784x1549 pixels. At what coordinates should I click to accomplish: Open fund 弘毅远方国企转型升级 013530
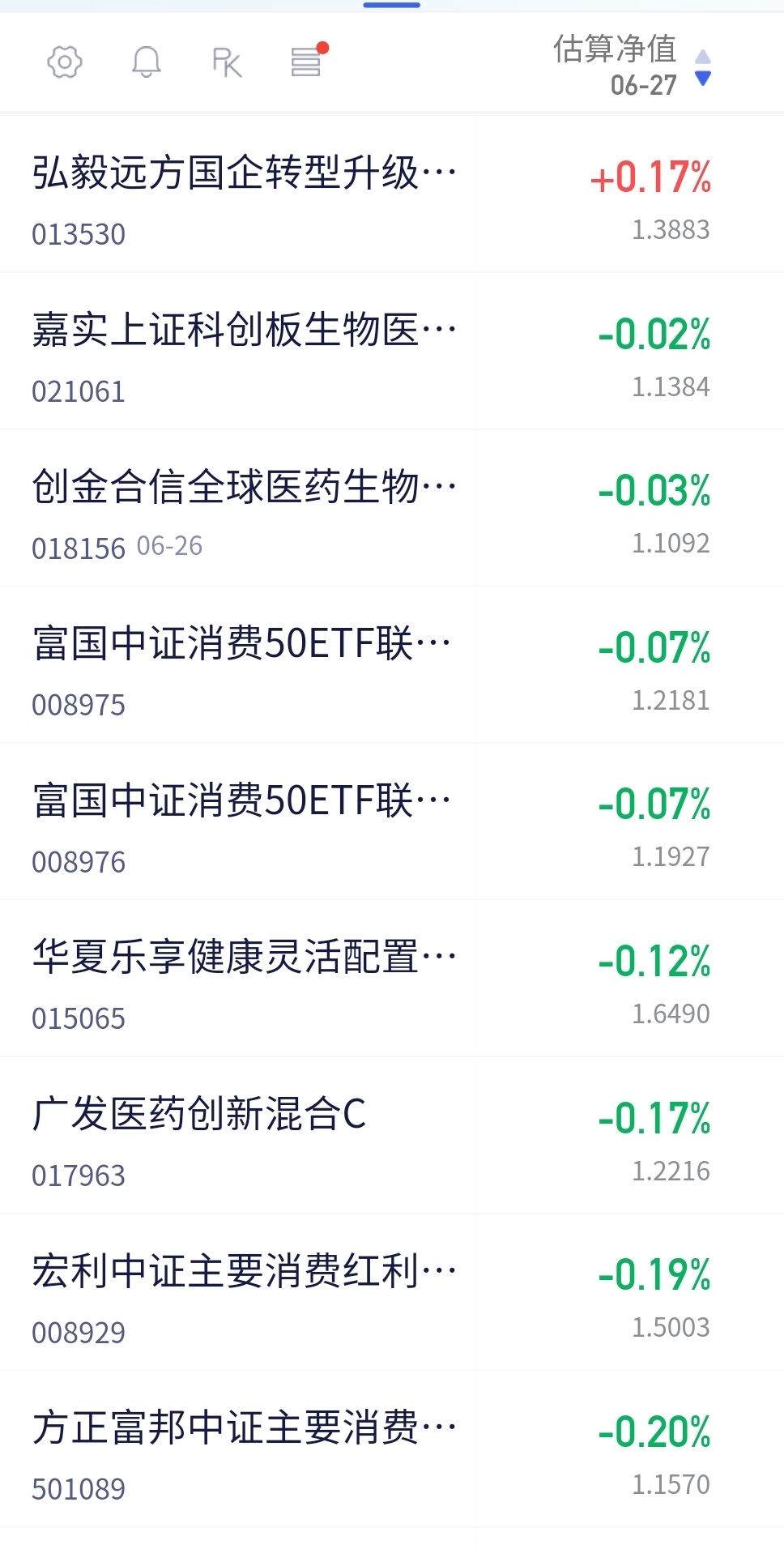tap(392, 194)
